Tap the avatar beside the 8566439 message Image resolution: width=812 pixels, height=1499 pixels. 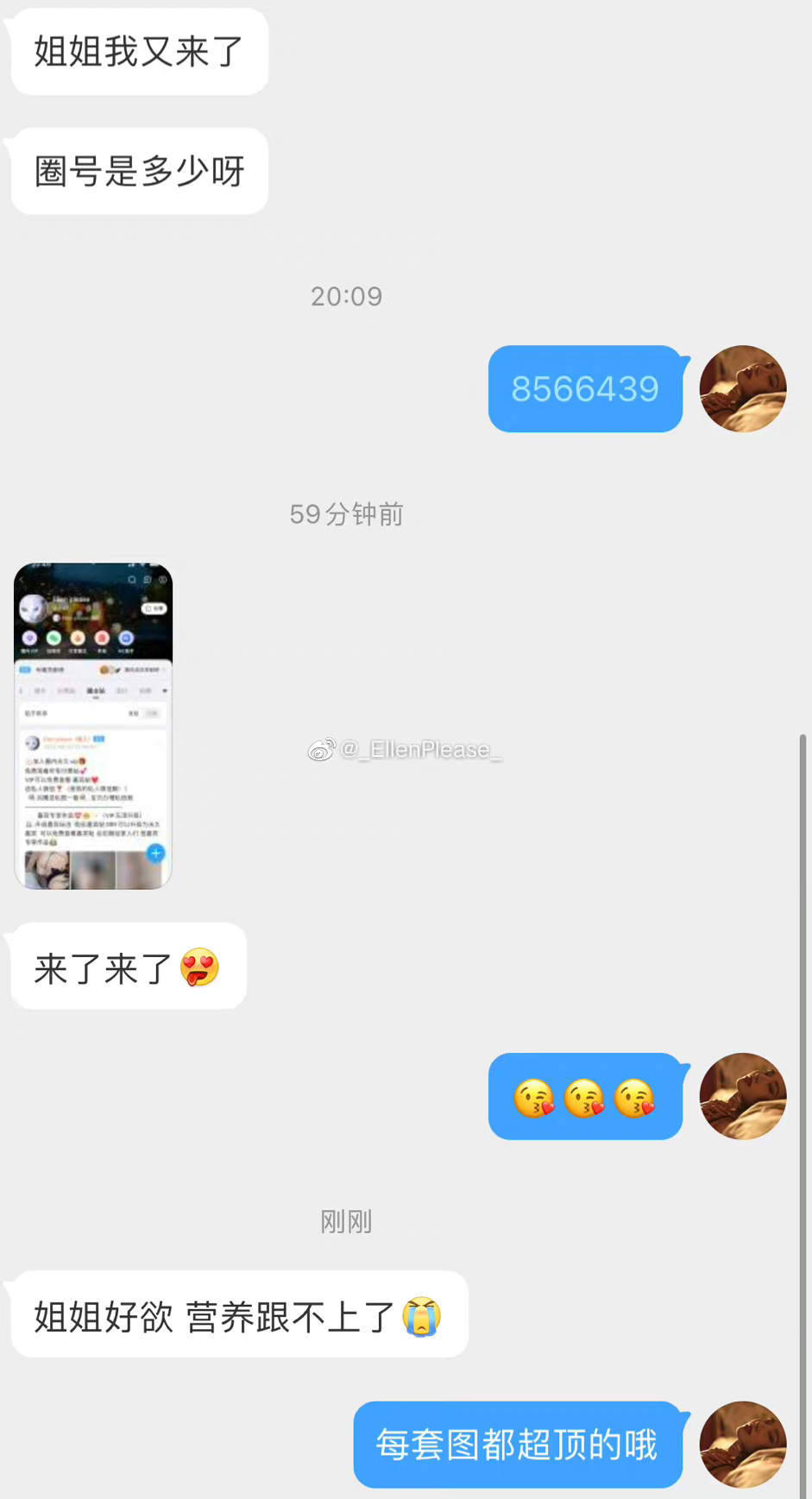click(742, 389)
